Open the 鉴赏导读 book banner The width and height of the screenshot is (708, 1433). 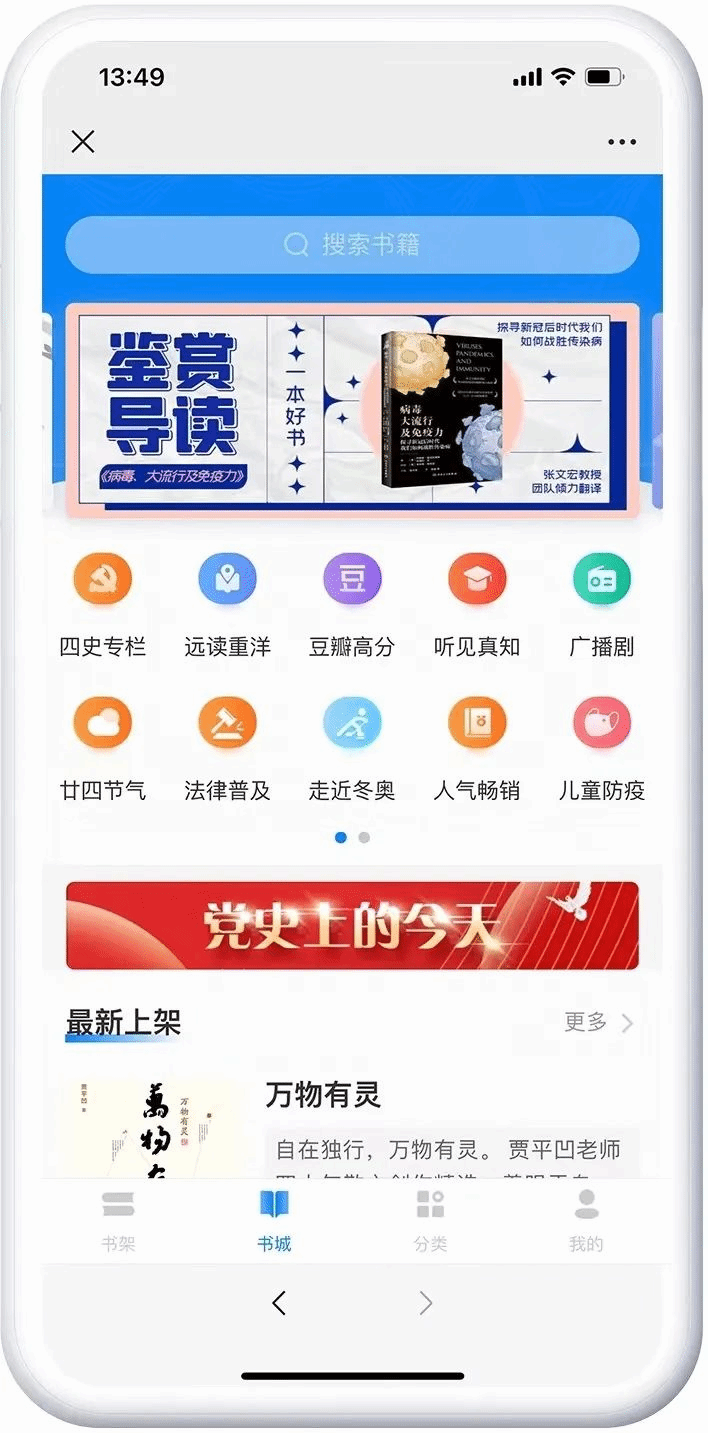point(352,411)
